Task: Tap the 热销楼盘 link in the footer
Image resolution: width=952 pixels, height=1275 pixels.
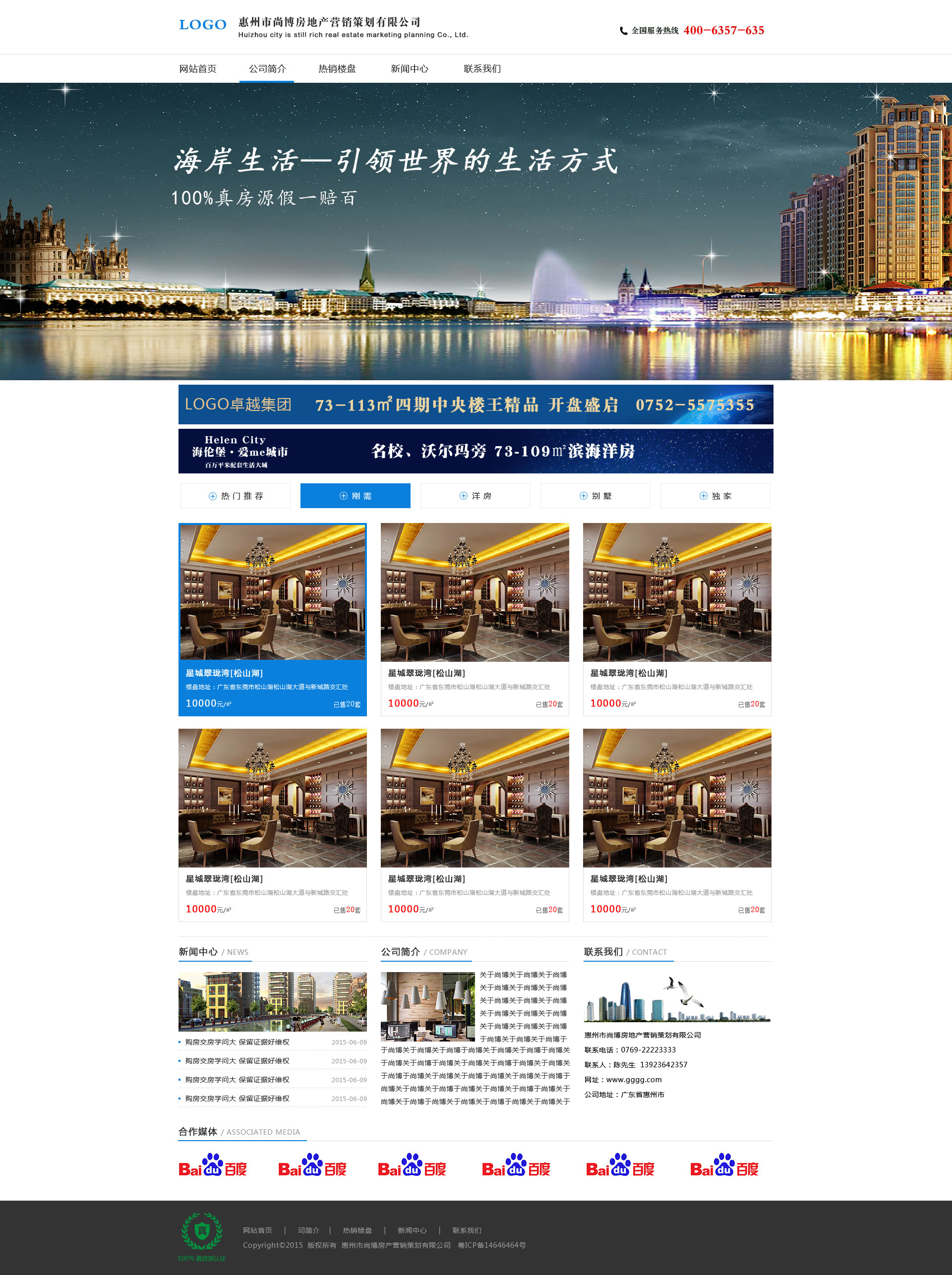Action: pos(357,1230)
